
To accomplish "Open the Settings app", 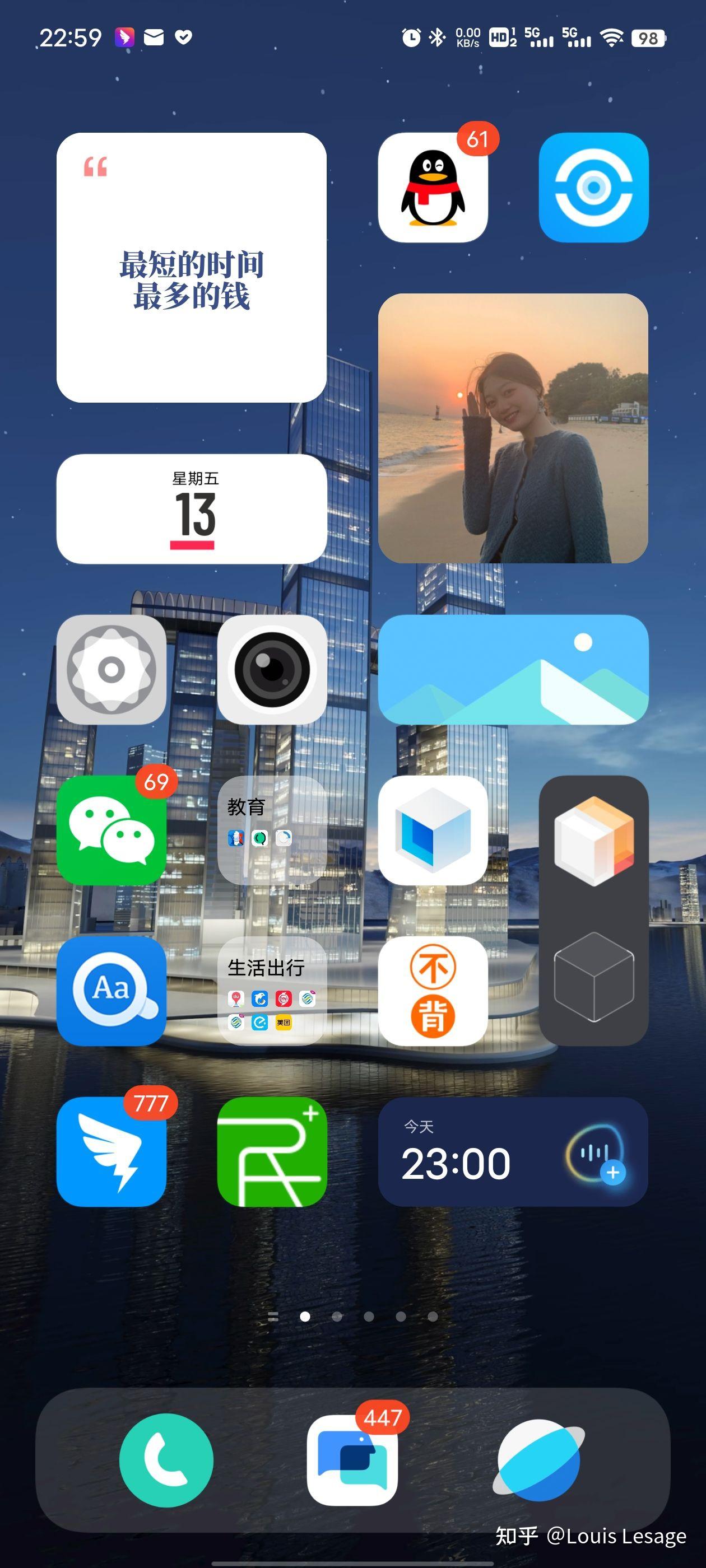I will click(113, 670).
